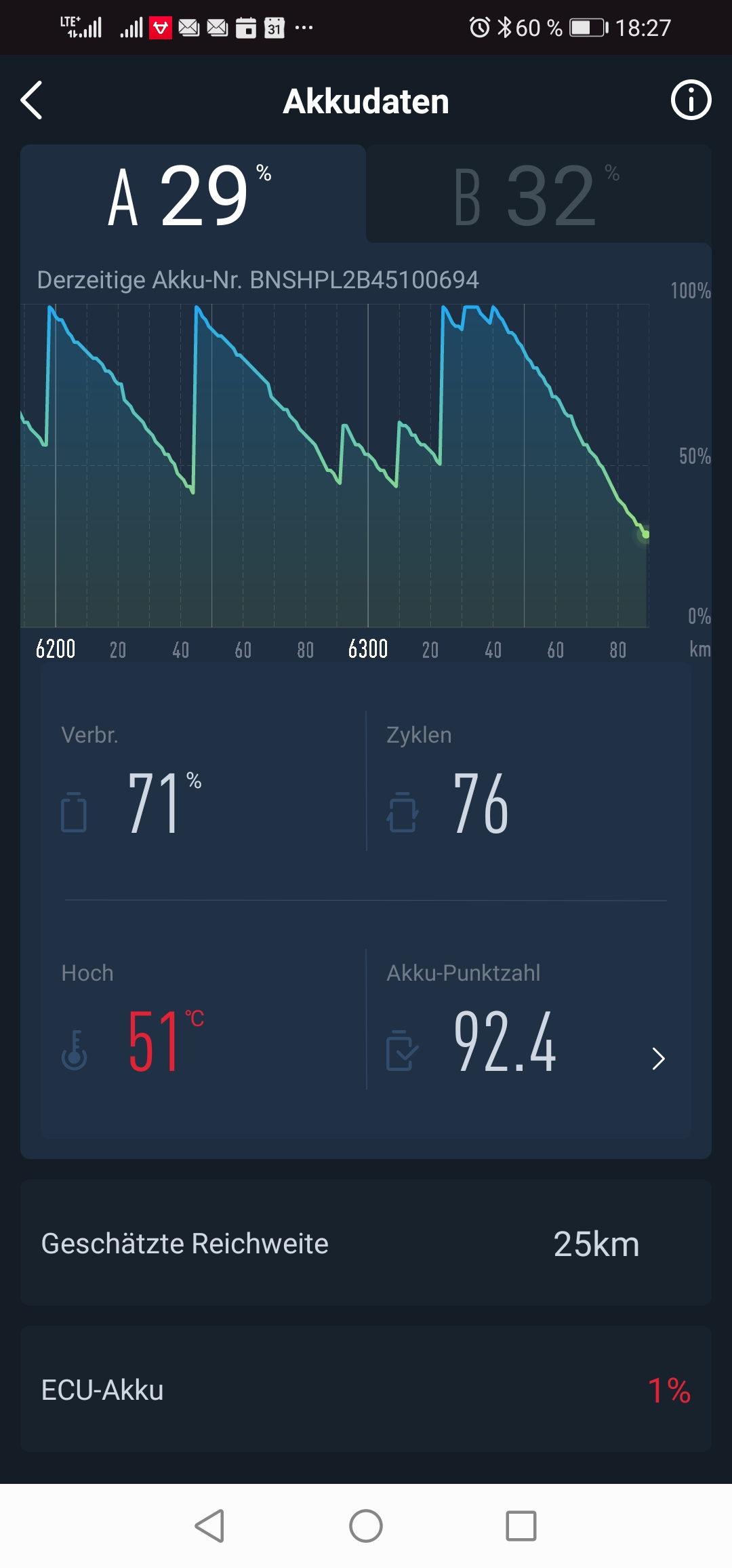Switch to battery B 32% tab

click(x=537, y=195)
